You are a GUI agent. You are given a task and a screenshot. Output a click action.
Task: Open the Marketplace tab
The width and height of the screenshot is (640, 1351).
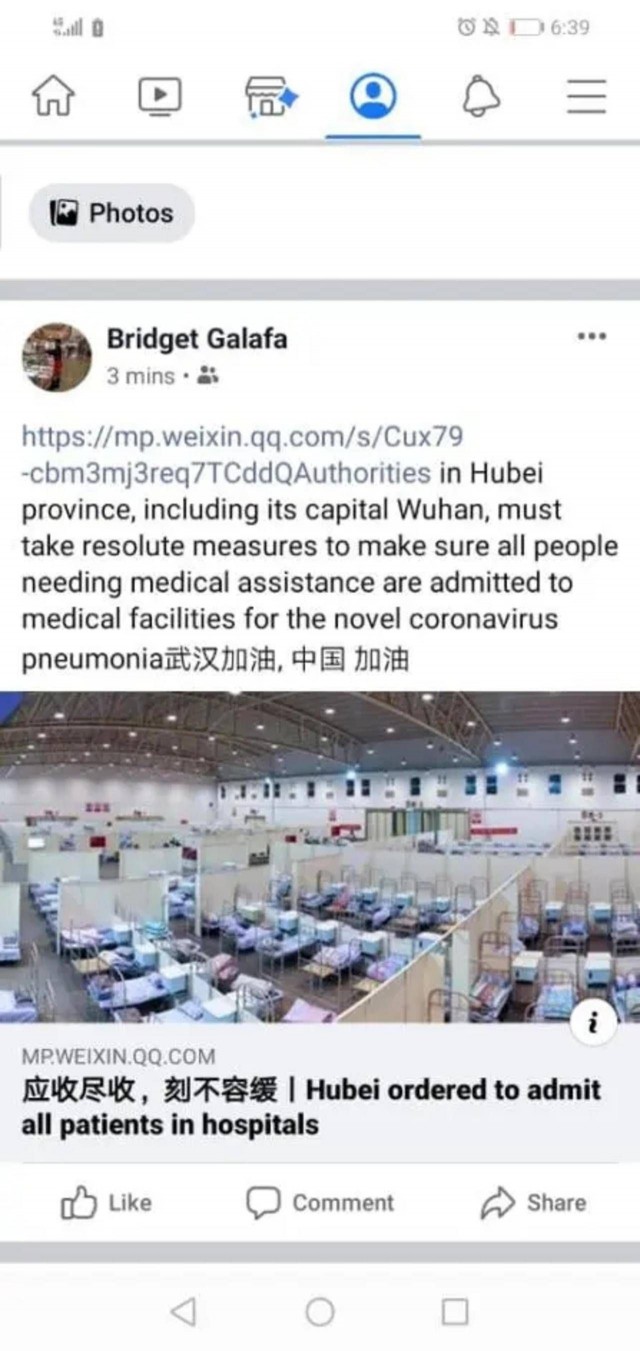tap(268, 98)
